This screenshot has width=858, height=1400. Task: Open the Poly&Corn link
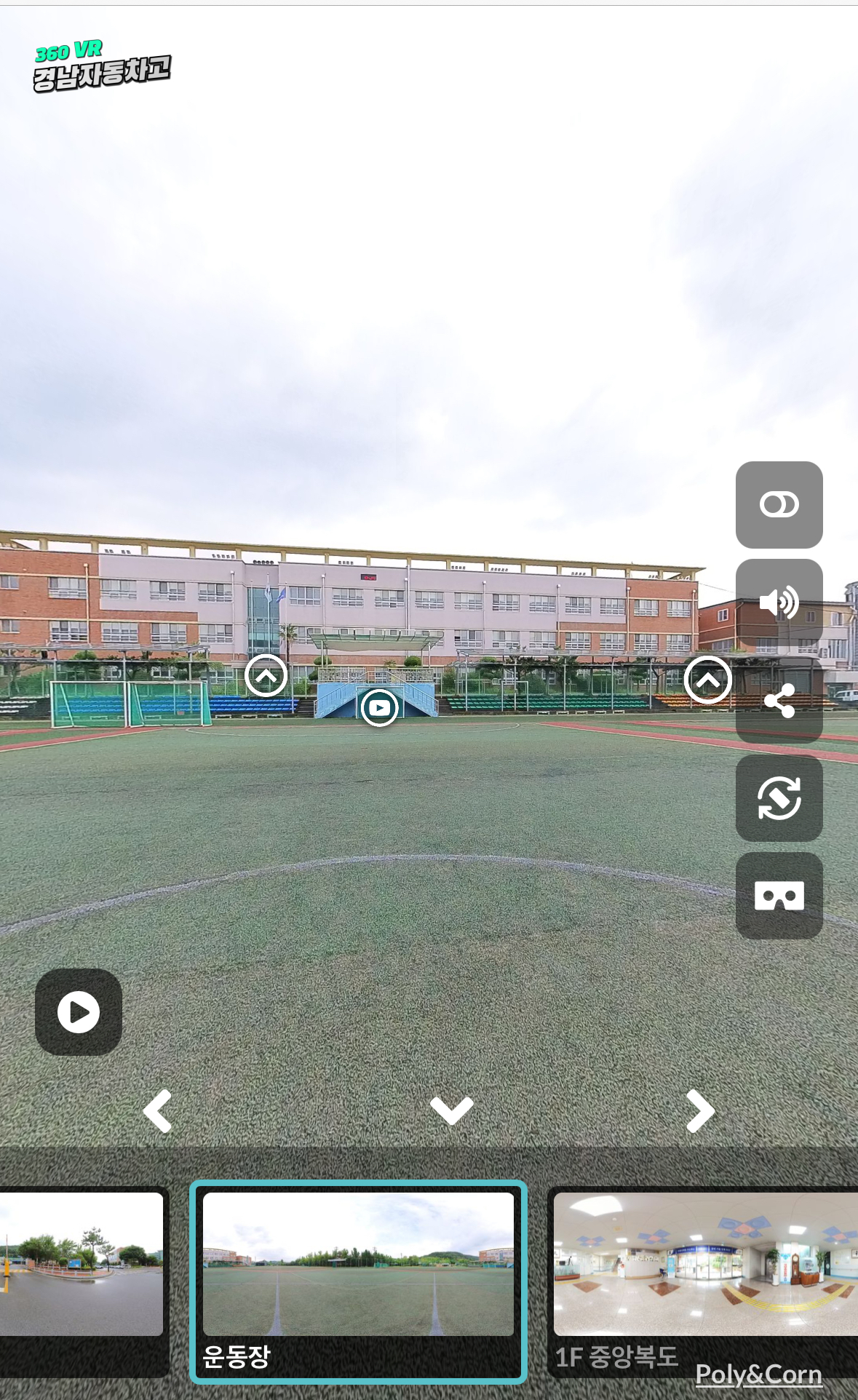pyautogui.click(x=758, y=1374)
